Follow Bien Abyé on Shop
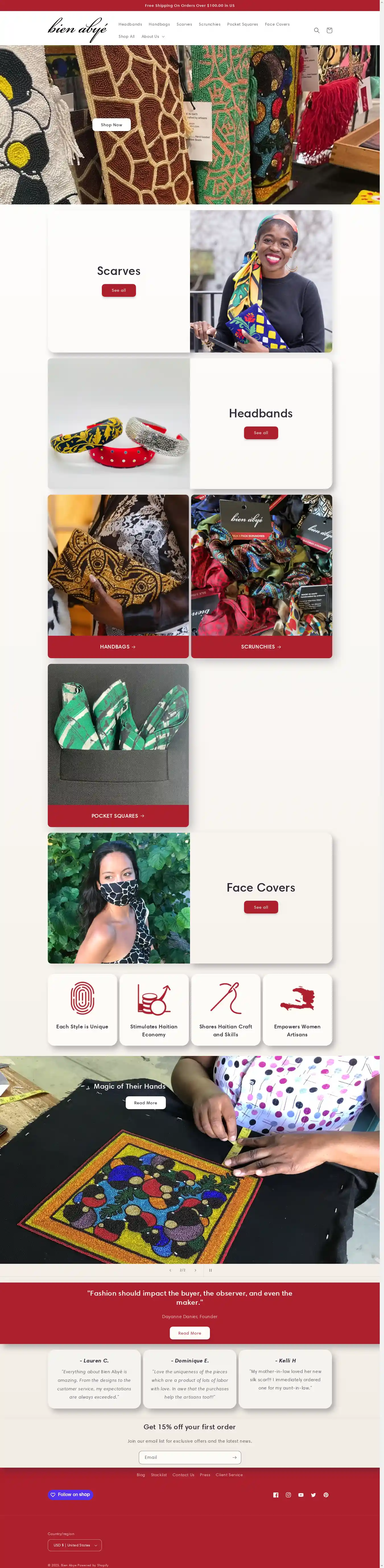The image size is (384, 1568). tap(71, 1494)
